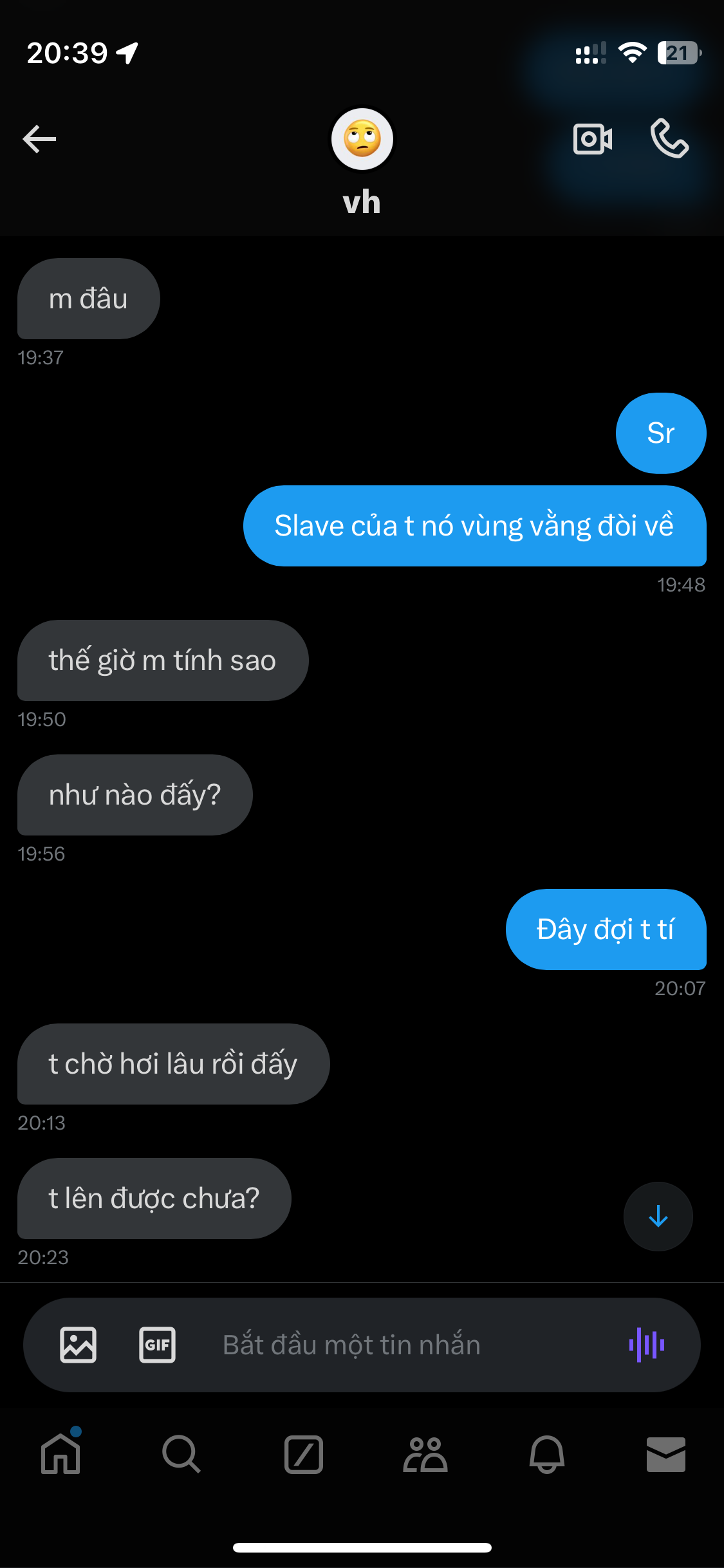The image size is (724, 1568).
Task: Start an audio call with vh
Action: point(669,138)
